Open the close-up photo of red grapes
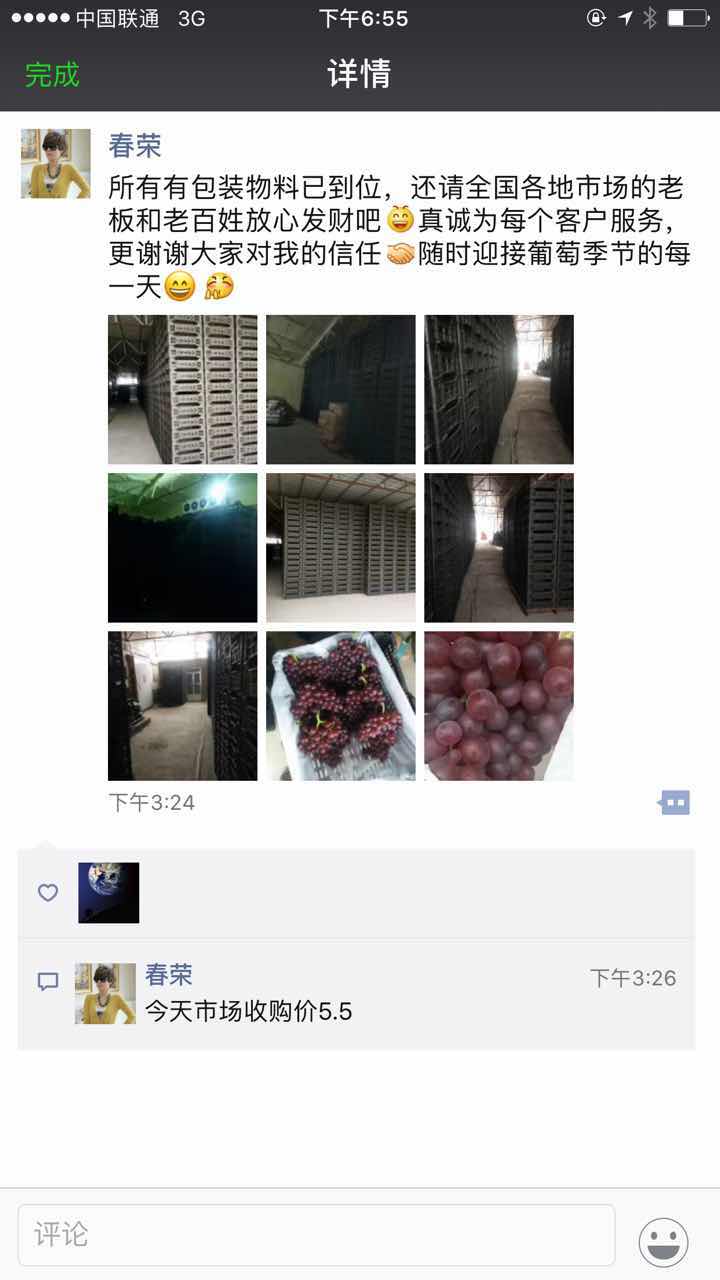Image resolution: width=720 pixels, height=1280 pixels. (498, 706)
